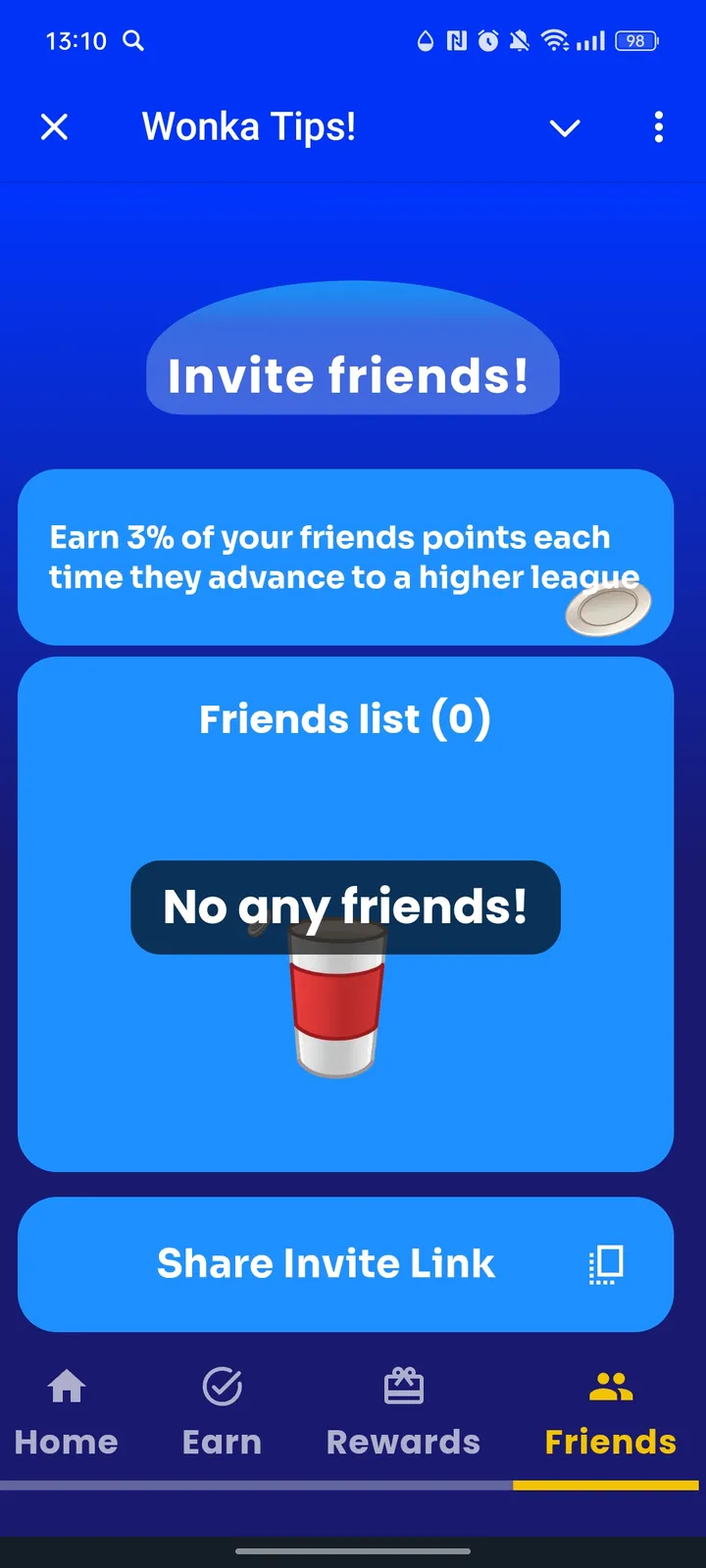Open the Rewards tab

coord(403,1411)
